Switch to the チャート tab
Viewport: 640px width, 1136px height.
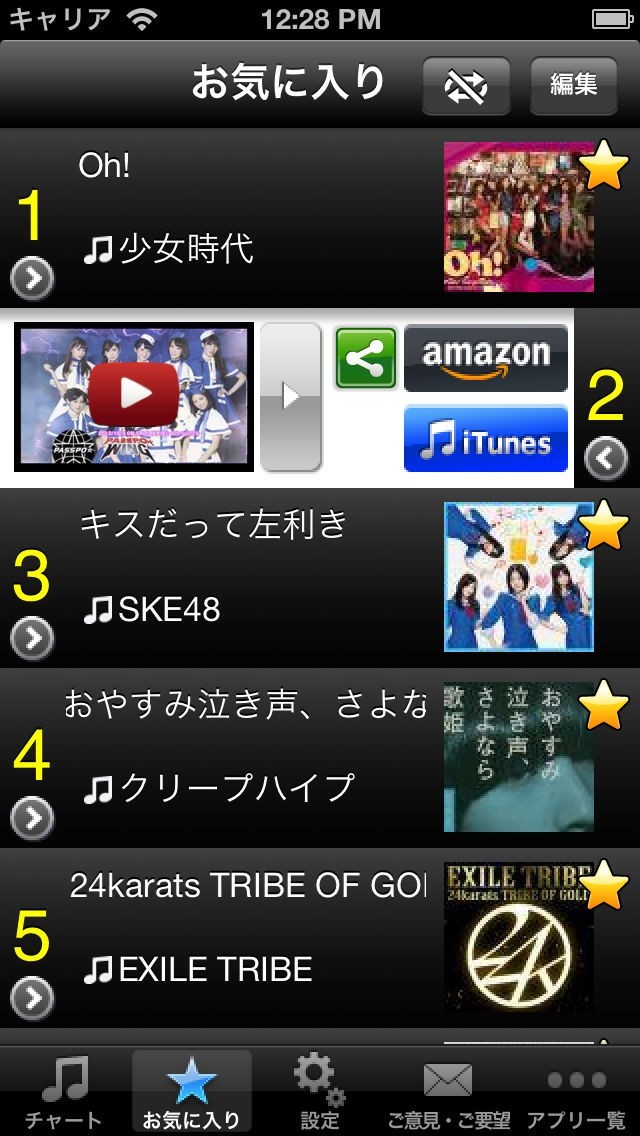(x=64, y=1092)
